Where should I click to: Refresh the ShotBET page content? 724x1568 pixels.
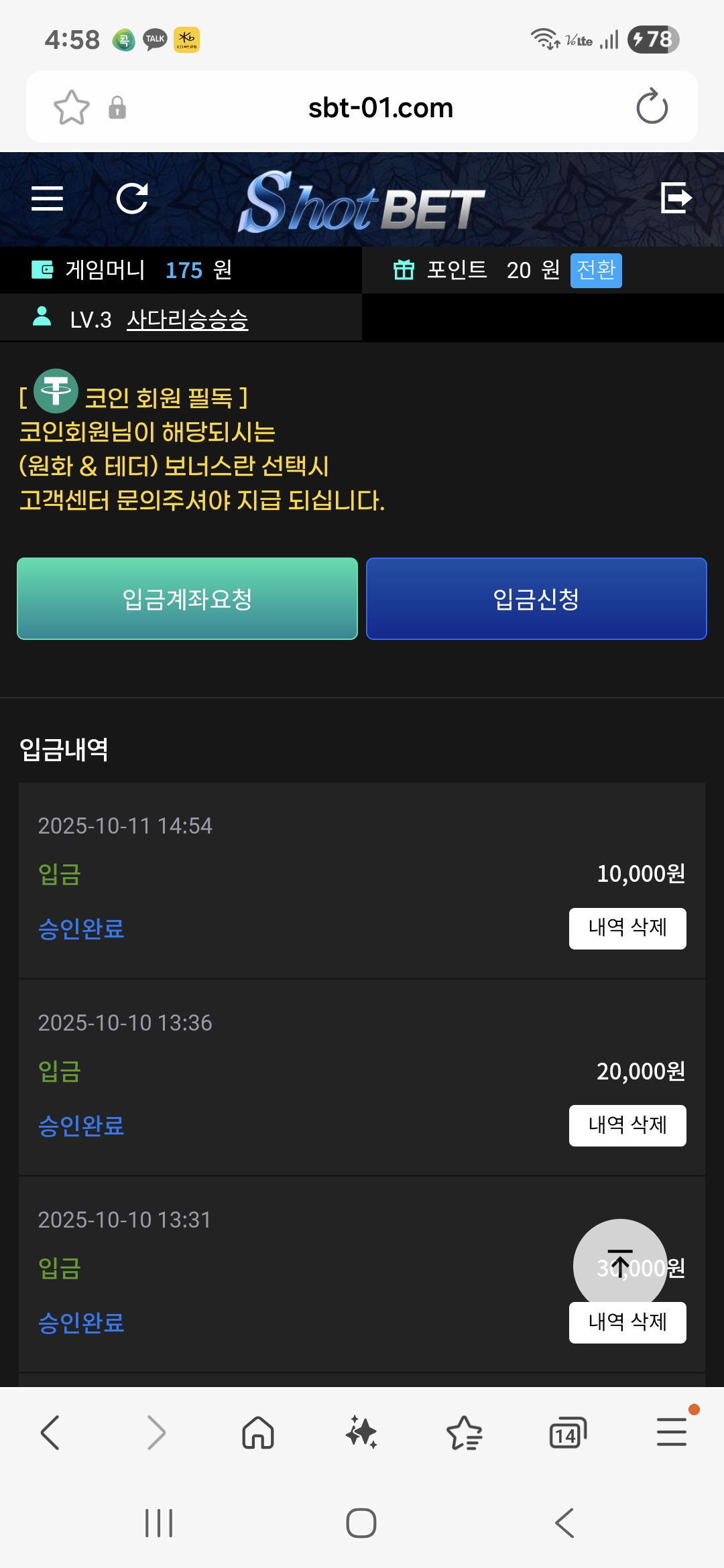(132, 198)
